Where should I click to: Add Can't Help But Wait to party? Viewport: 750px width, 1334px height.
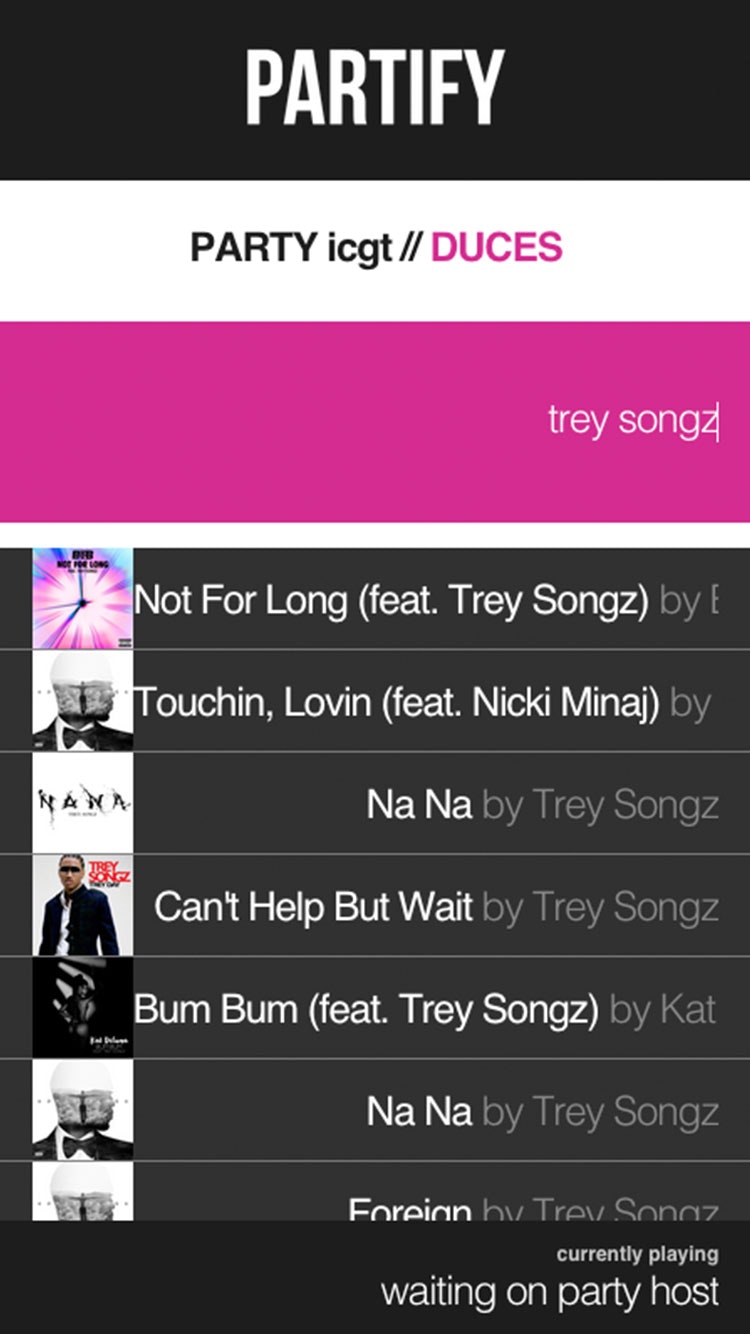coord(375,905)
